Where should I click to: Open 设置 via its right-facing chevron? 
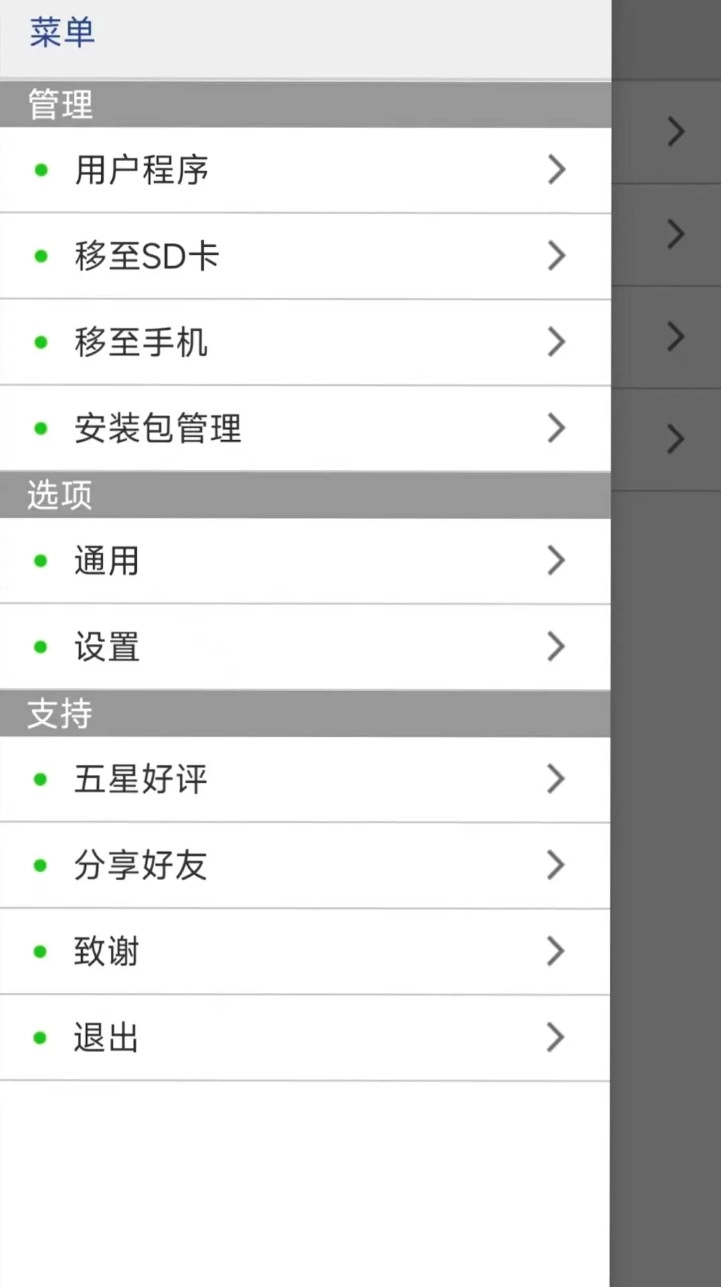pos(557,647)
